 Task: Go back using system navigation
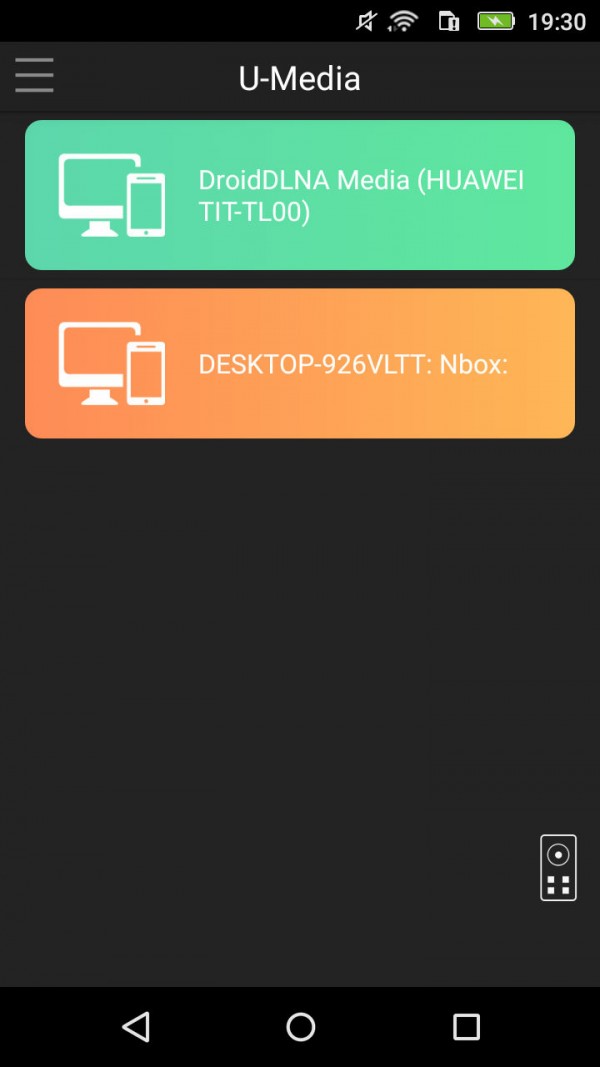tap(136, 1026)
